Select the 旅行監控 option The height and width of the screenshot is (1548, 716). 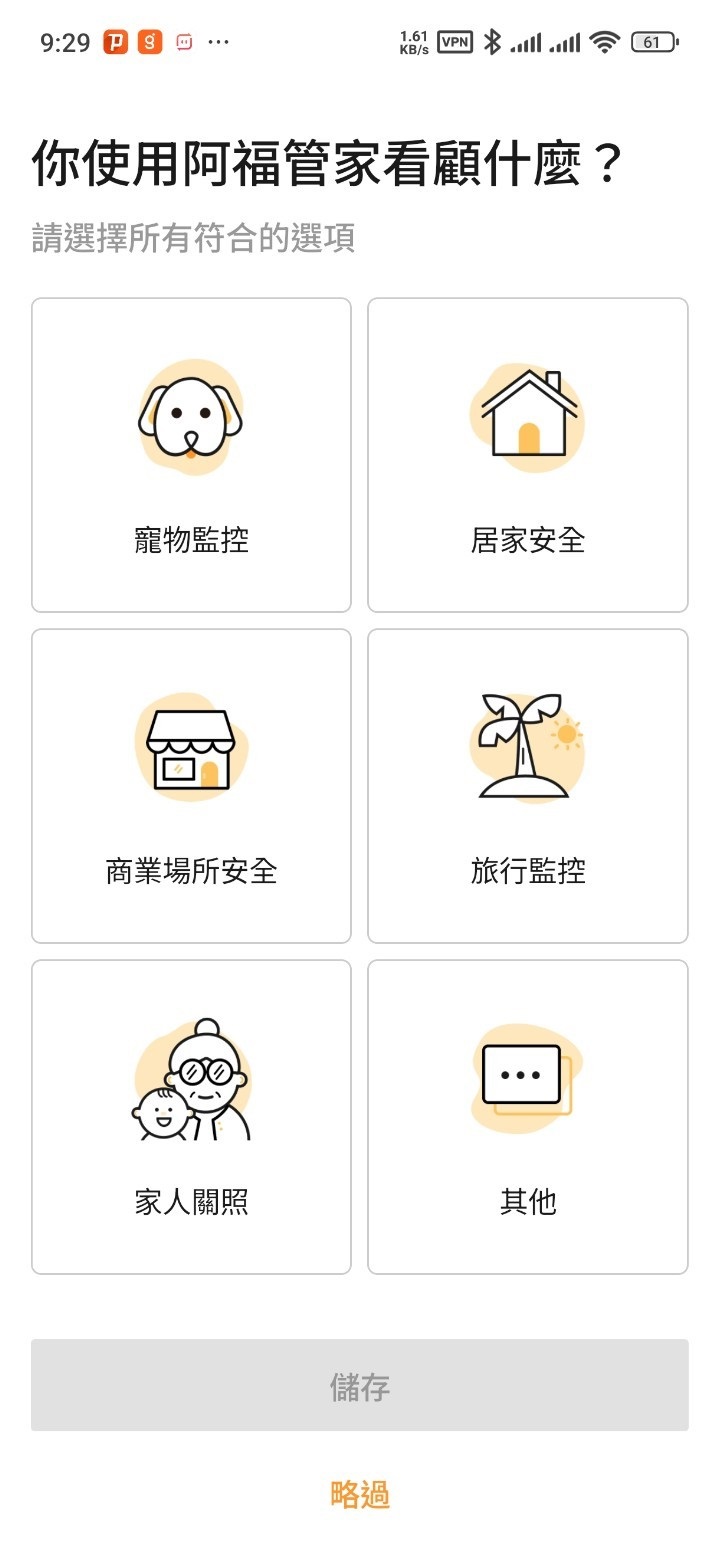click(x=528, y=786)
